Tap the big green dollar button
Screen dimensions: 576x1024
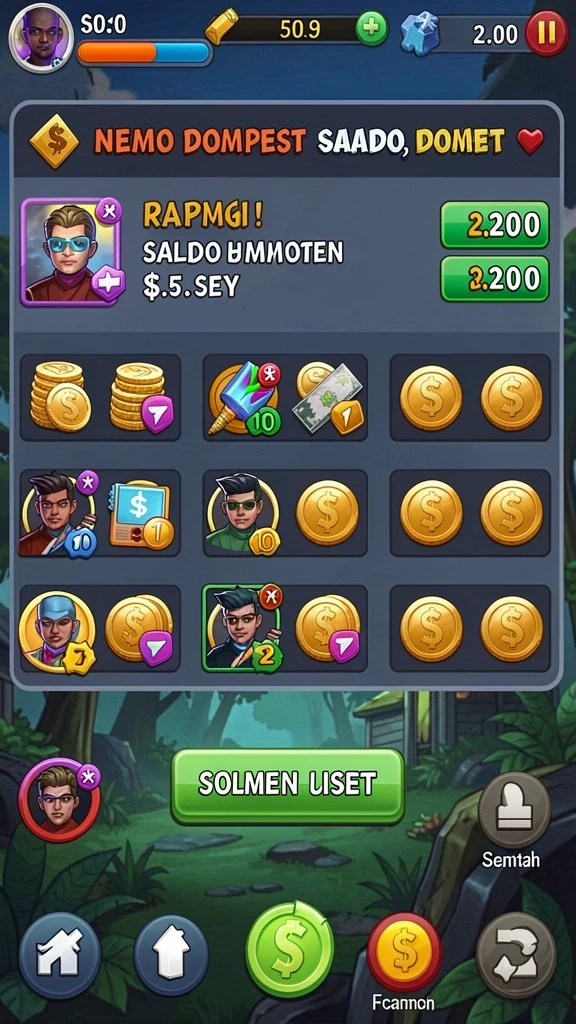coord(289,949)
